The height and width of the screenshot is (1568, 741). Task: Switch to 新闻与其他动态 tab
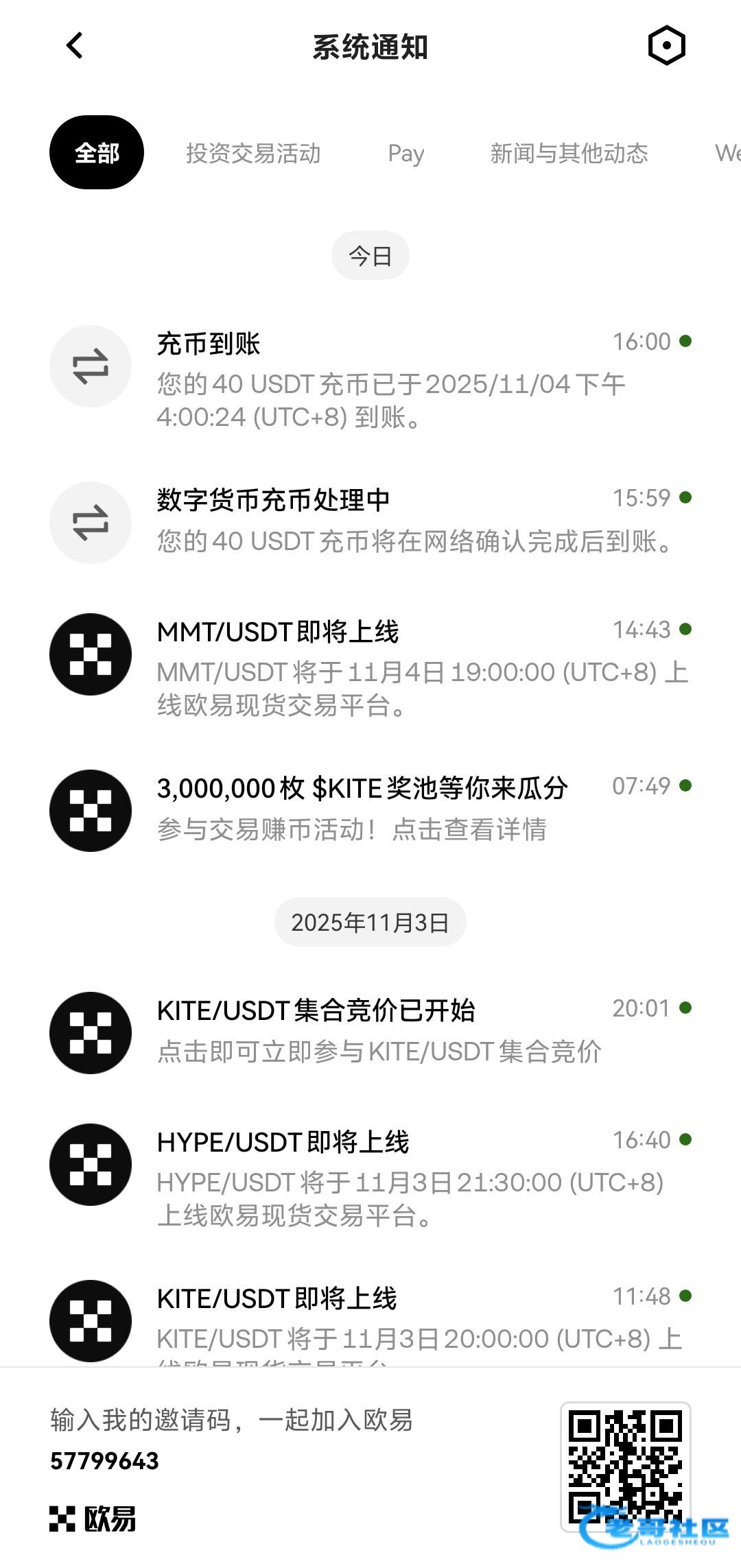(569, 153)
